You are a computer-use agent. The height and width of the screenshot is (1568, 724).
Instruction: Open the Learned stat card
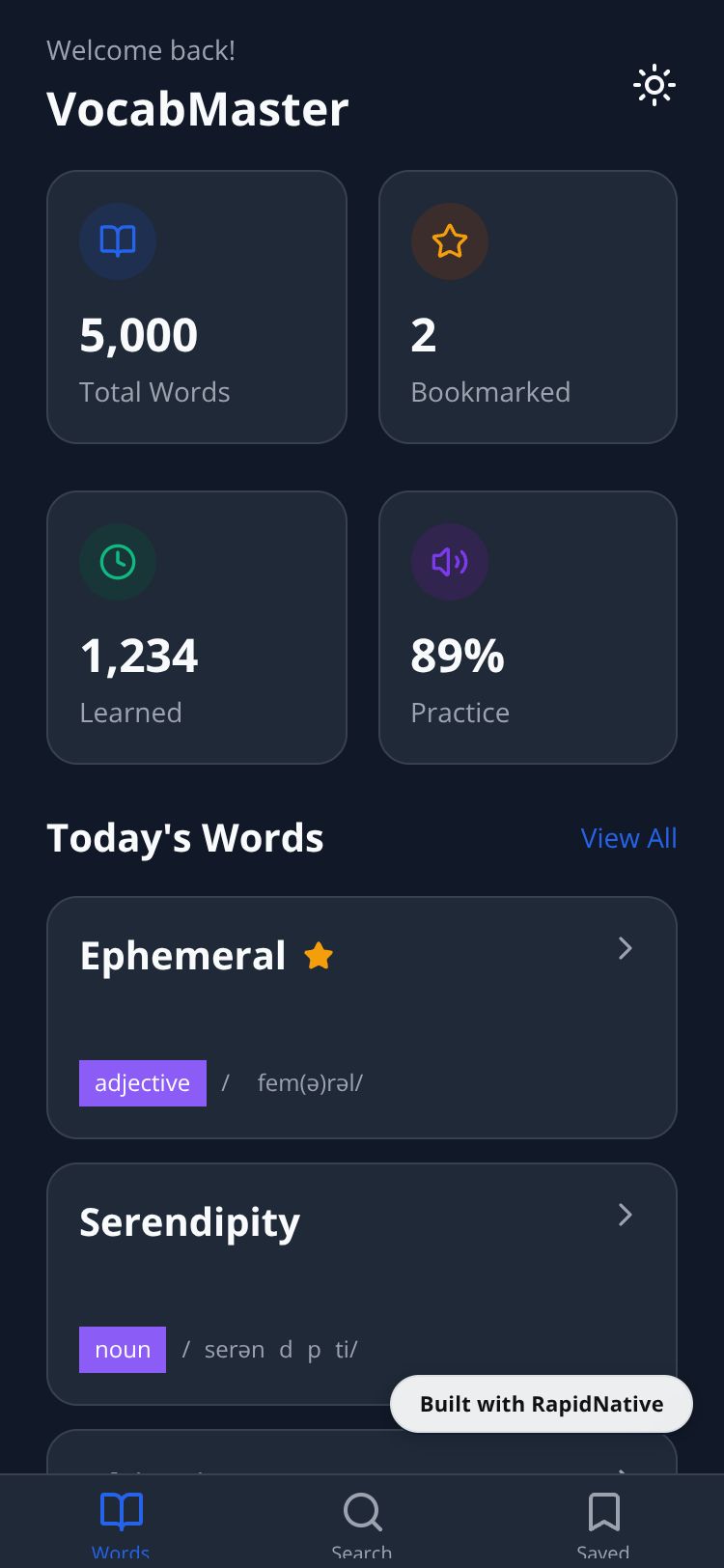tap(197, 628)
